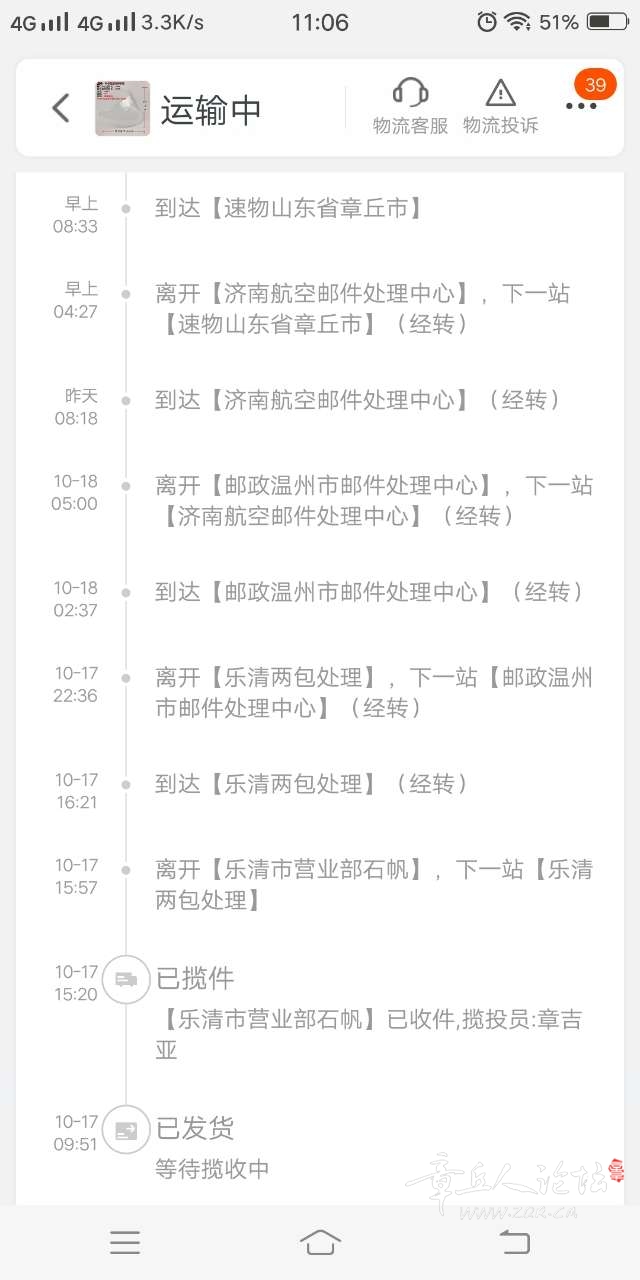Screen dimensions: 640x1280
Task: Tap the system home button
Action: pyautogui.click(x=320, y=1242)
